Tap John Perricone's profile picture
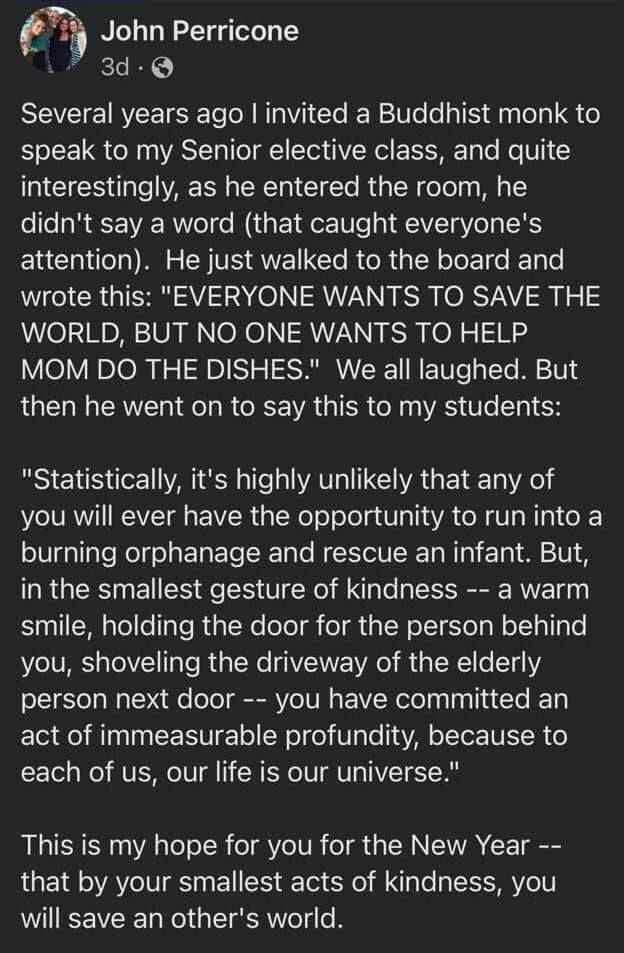624x953 pixels. [x=53, y=45]
